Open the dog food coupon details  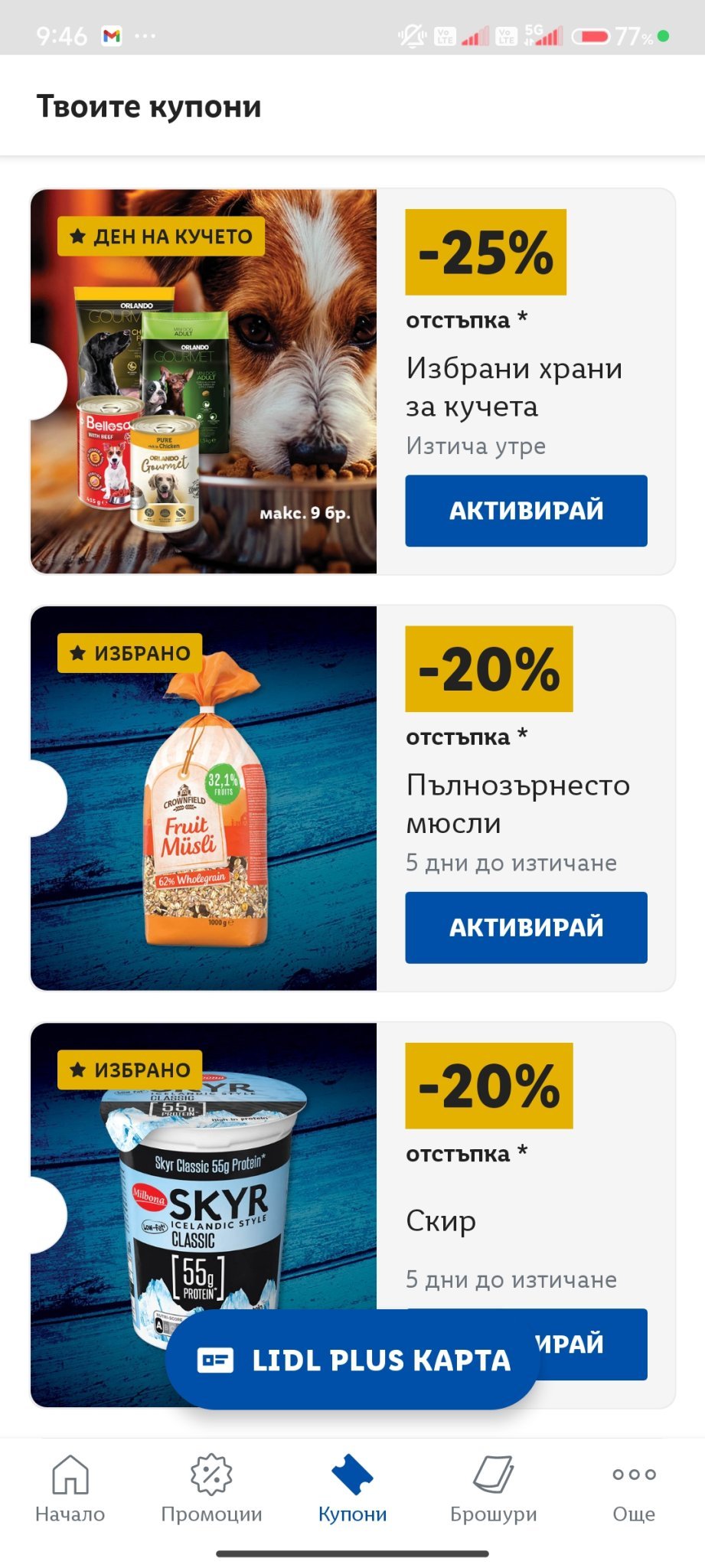point(204,381)
